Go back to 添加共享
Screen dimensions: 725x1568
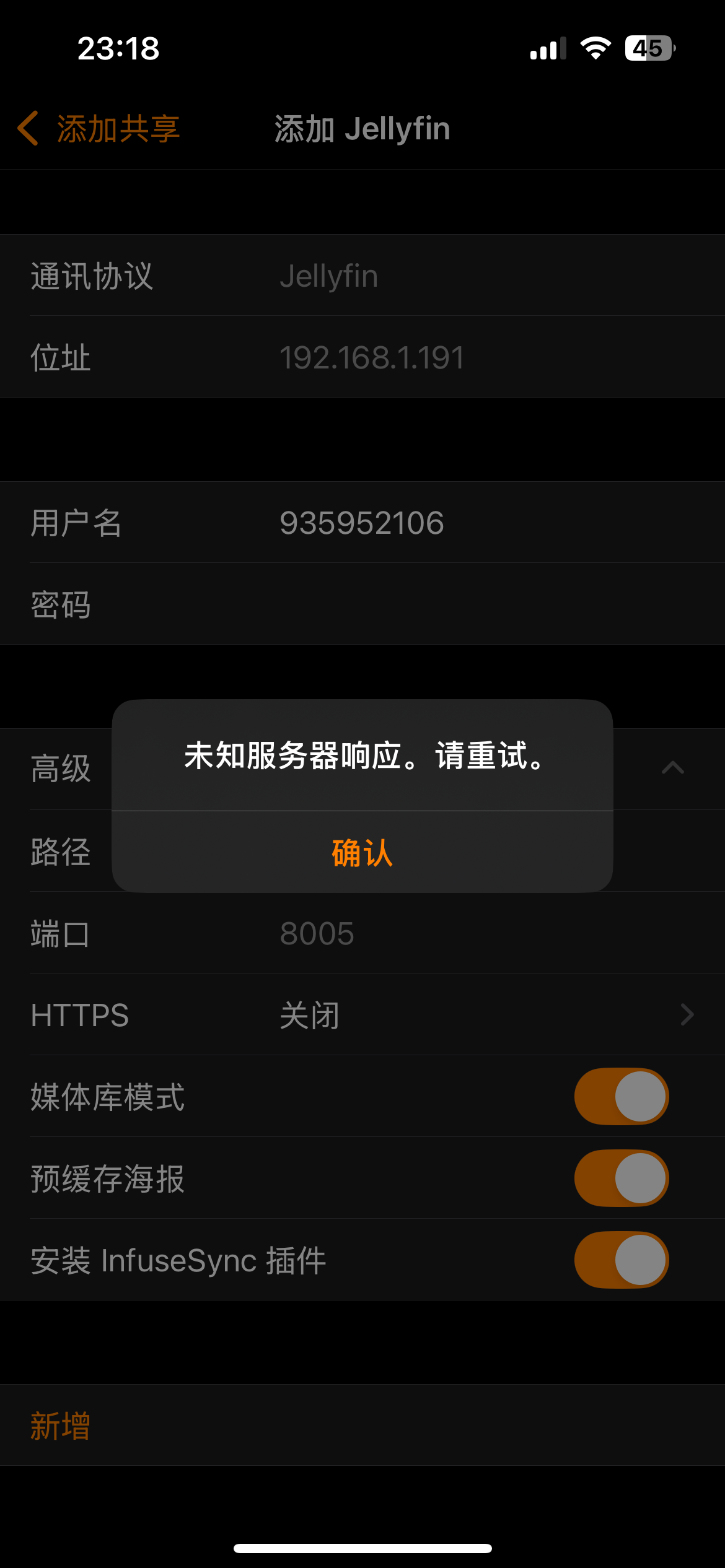pyautogui.click(x=99, y=129)
